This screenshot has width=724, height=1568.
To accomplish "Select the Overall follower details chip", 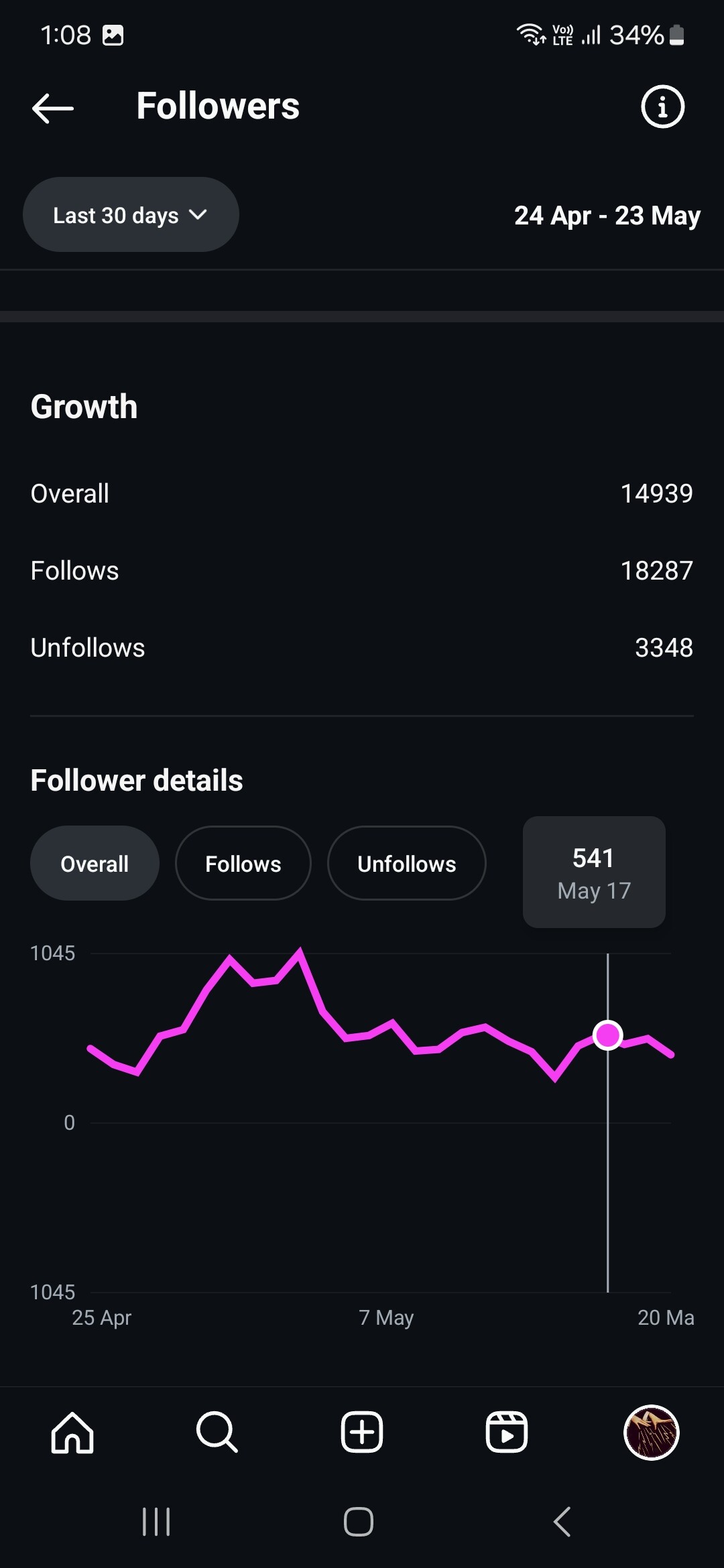I will (x=95, y=863).
